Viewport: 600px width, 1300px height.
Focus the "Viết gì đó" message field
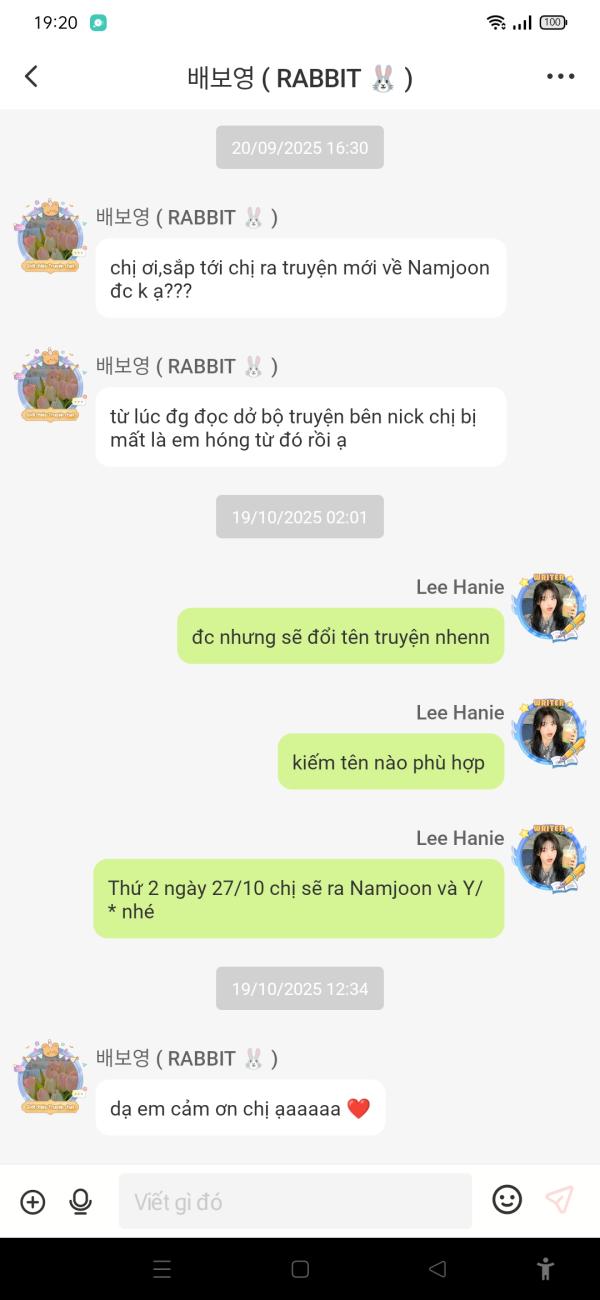[295, 1201]
